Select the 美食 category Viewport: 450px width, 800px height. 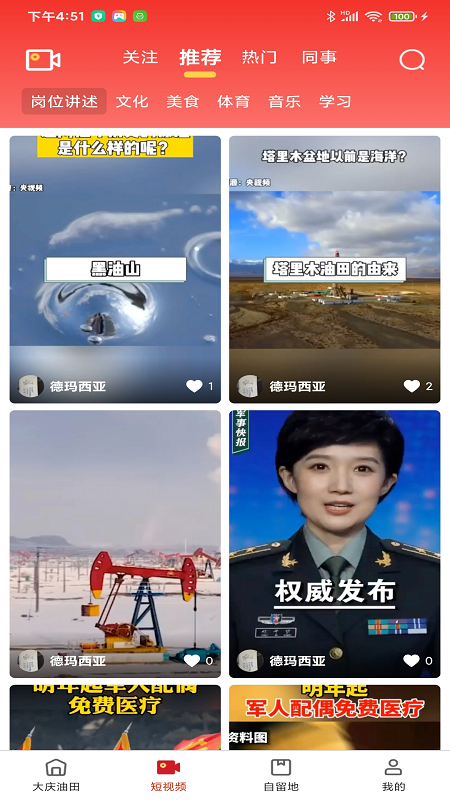pos(183,102)
